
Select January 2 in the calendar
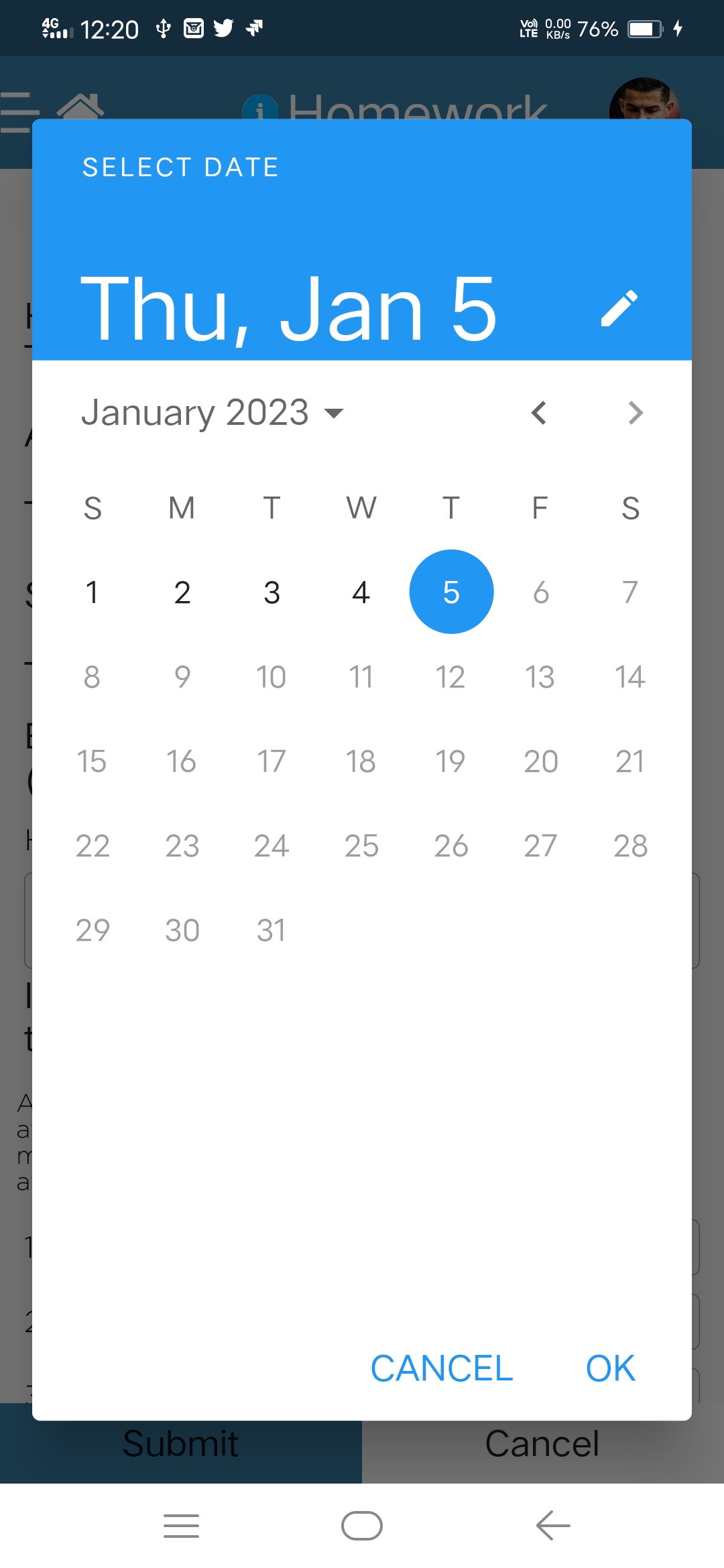click(182, 592)
